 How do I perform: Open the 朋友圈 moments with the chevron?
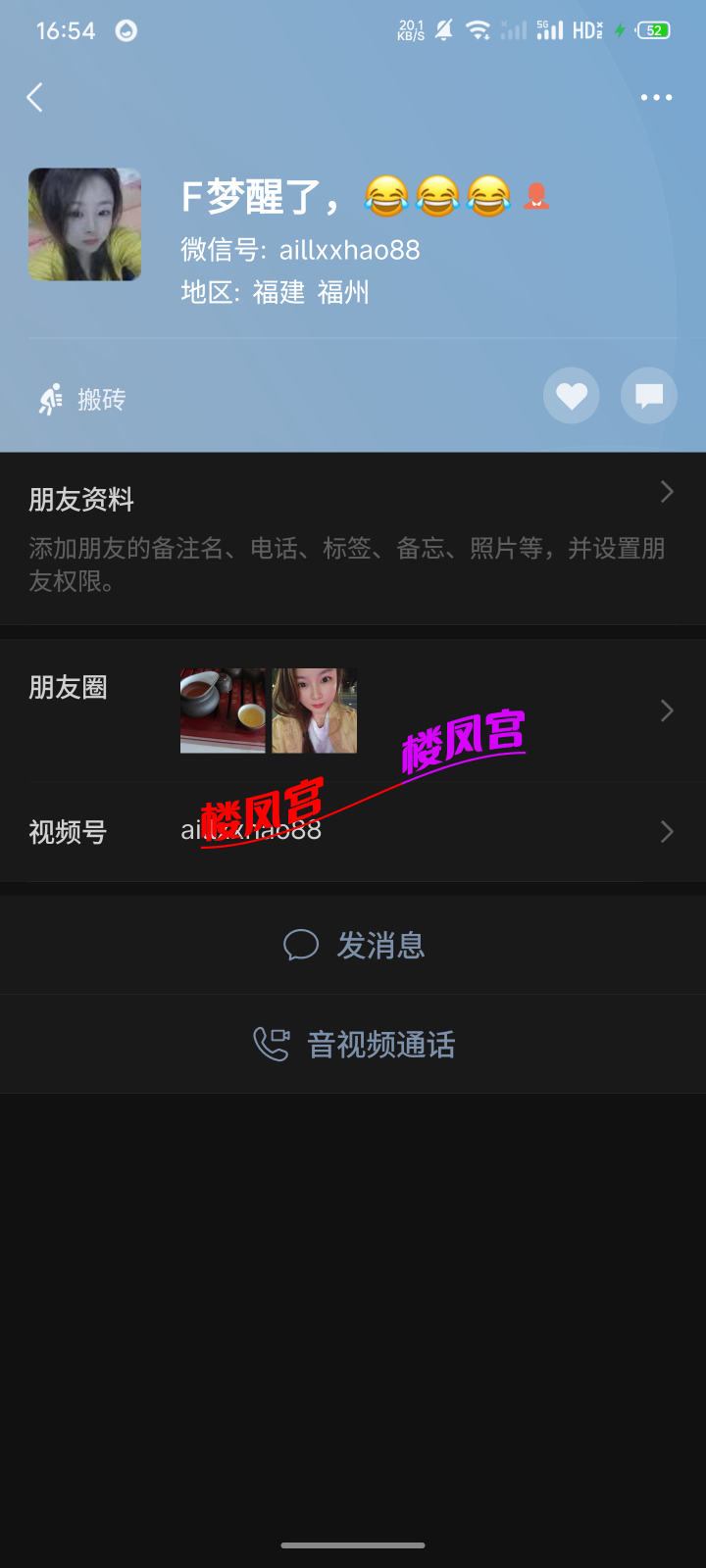pos(666,710)
